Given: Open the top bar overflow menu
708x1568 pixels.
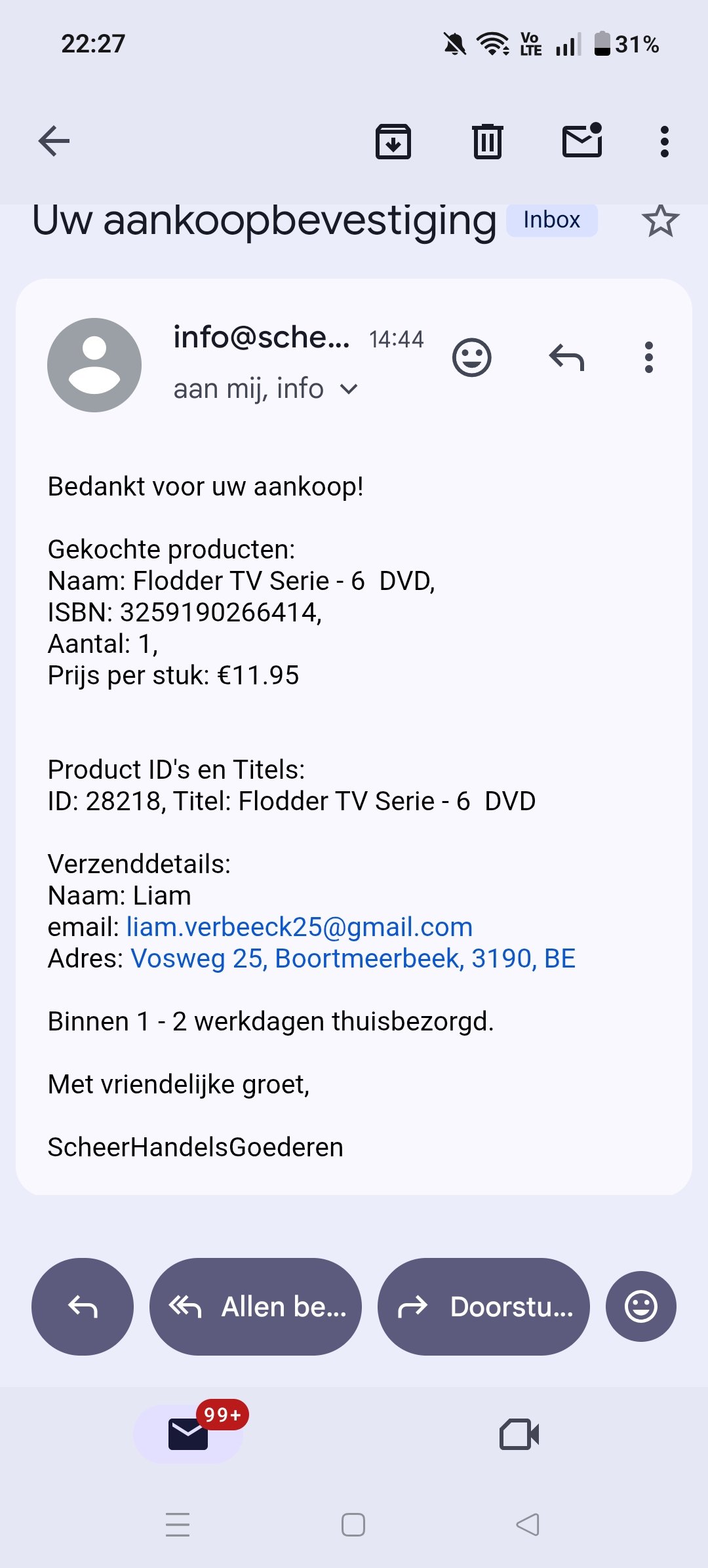Looking at the screenshot, I should click(665, 141).
